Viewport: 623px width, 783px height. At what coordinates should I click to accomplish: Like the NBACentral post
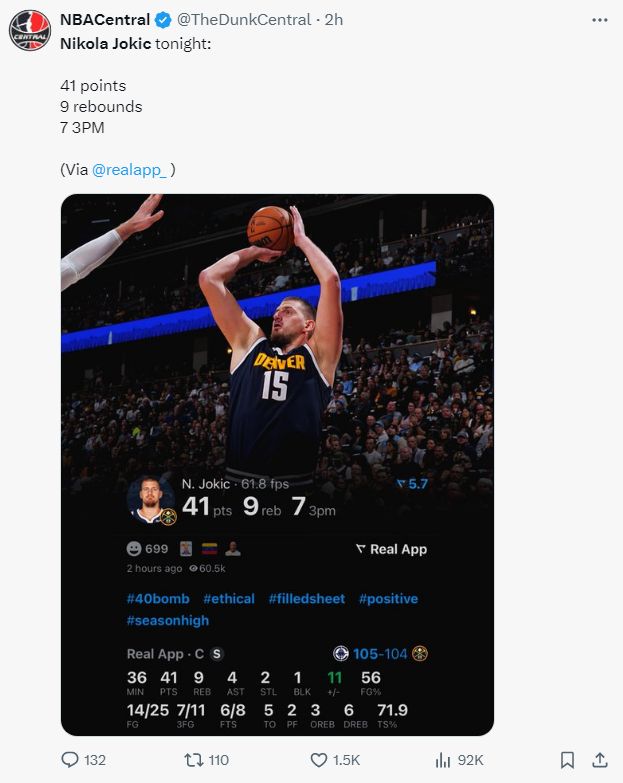320,760
